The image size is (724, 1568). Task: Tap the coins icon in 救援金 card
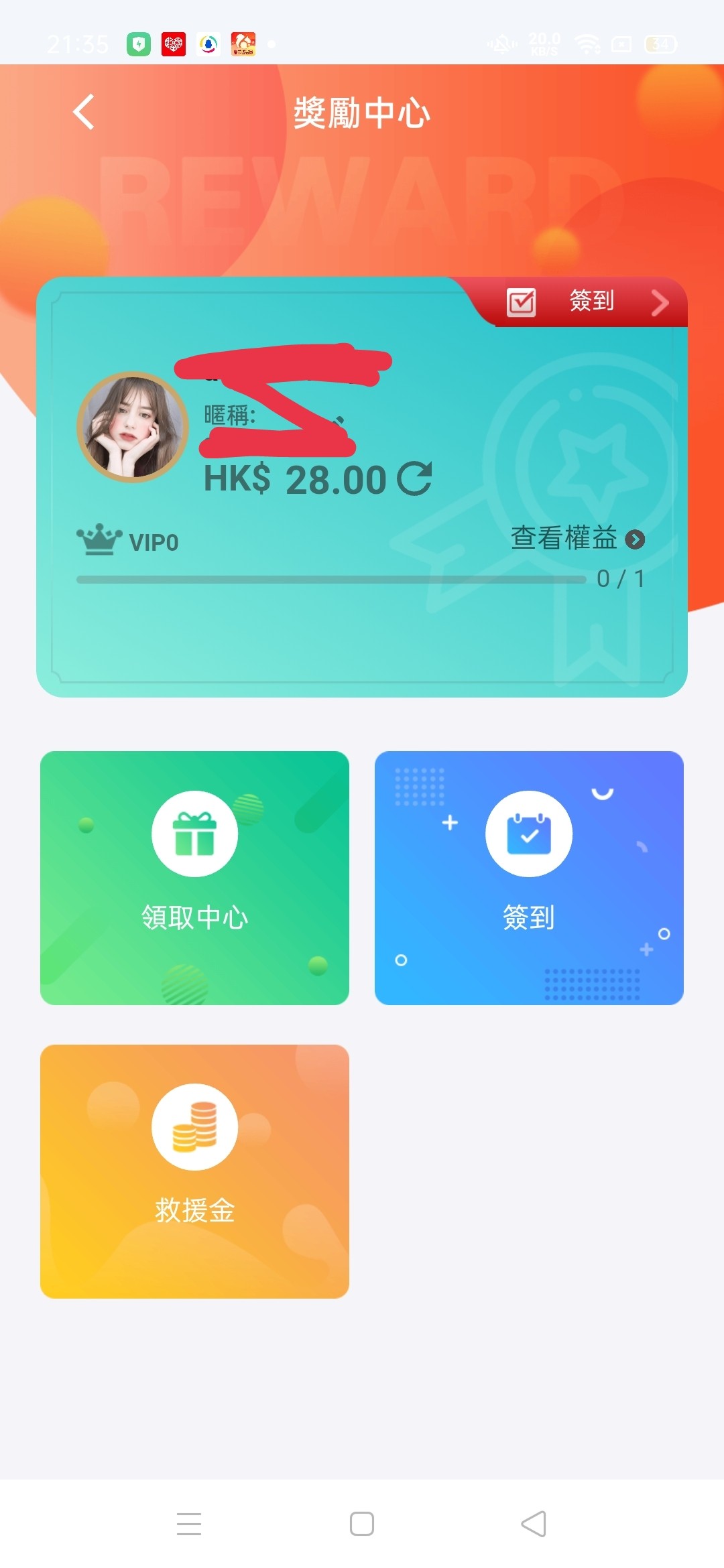[x=194, y=1126]
